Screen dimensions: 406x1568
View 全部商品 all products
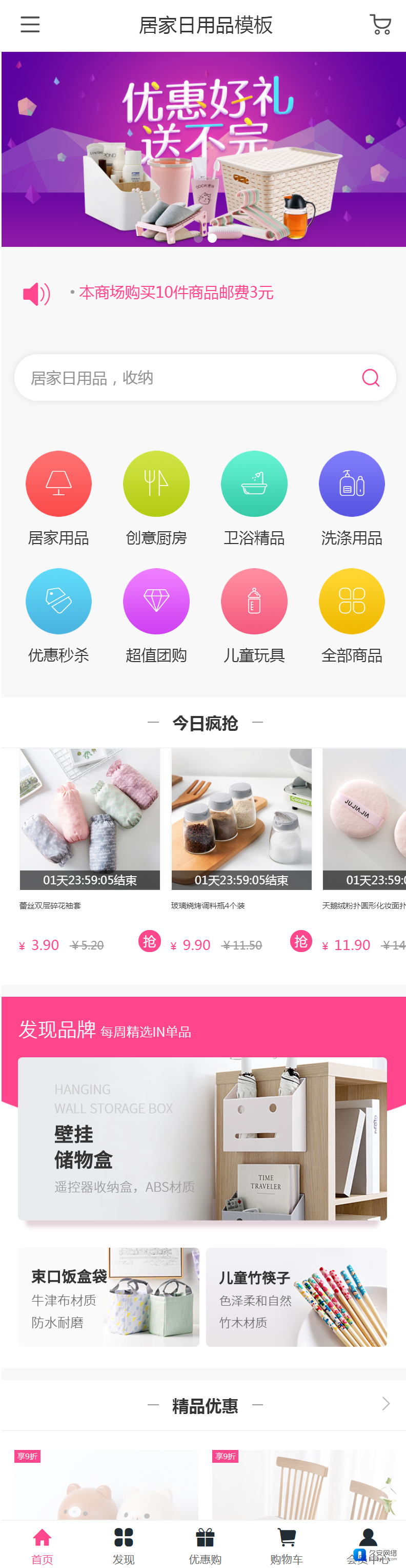point(351,602)
